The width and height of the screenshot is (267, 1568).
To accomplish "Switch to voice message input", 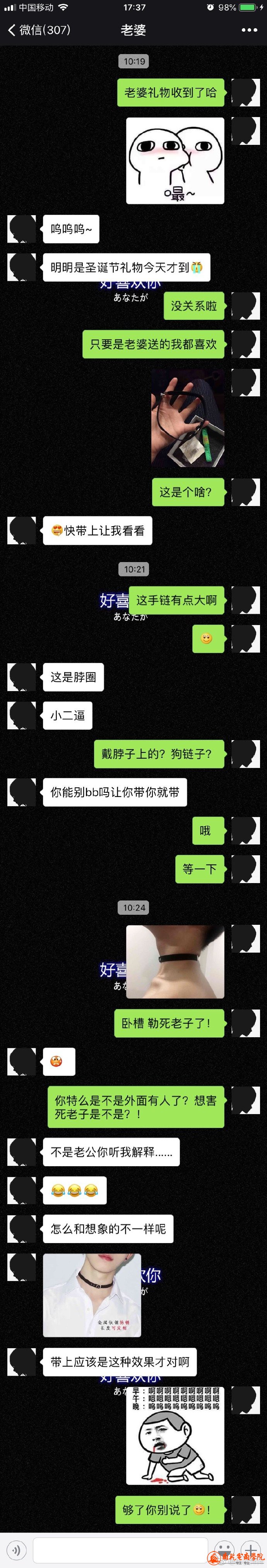I will click(15, 1550).
